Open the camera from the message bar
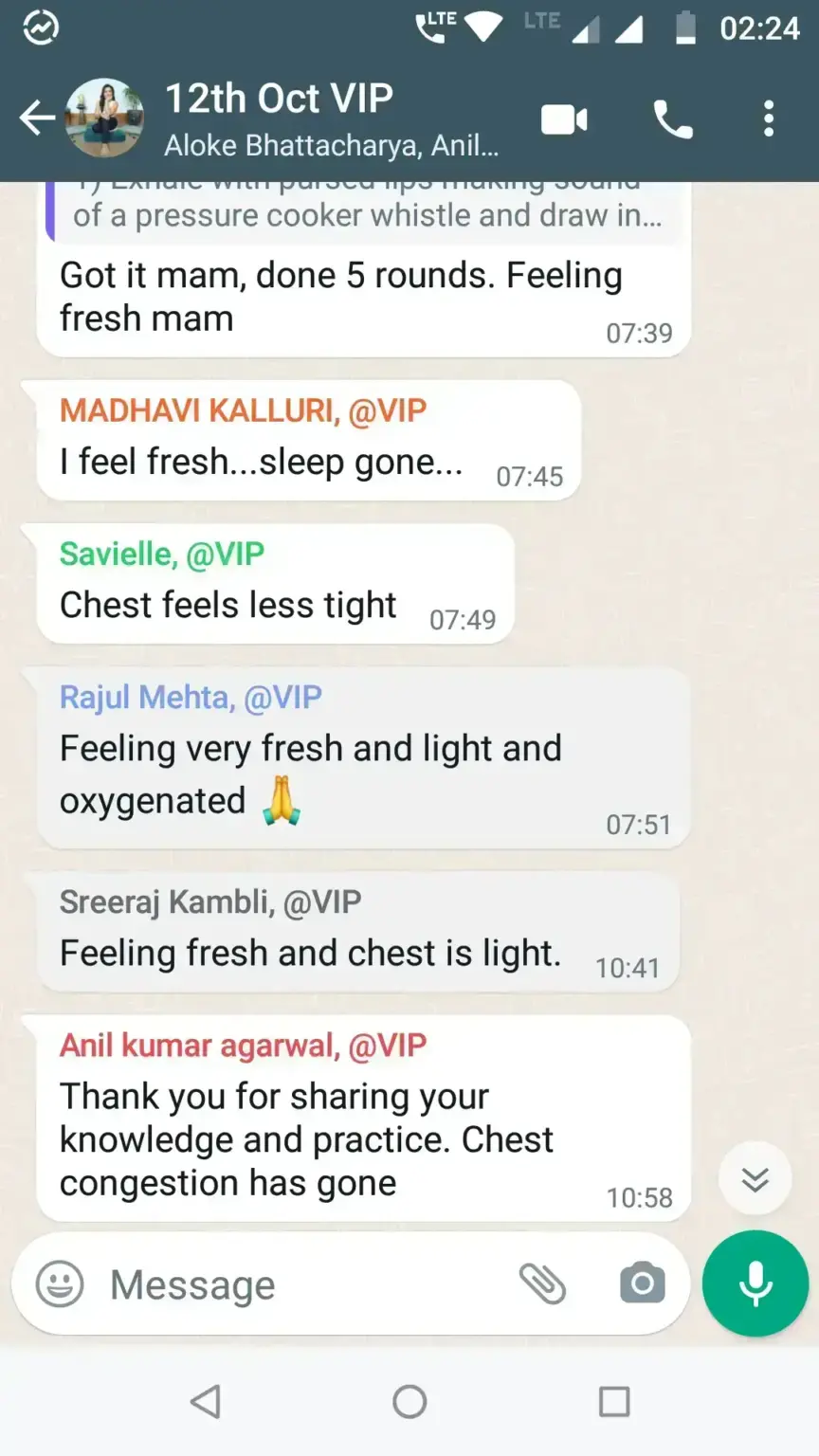 [x=642, y=1284]
